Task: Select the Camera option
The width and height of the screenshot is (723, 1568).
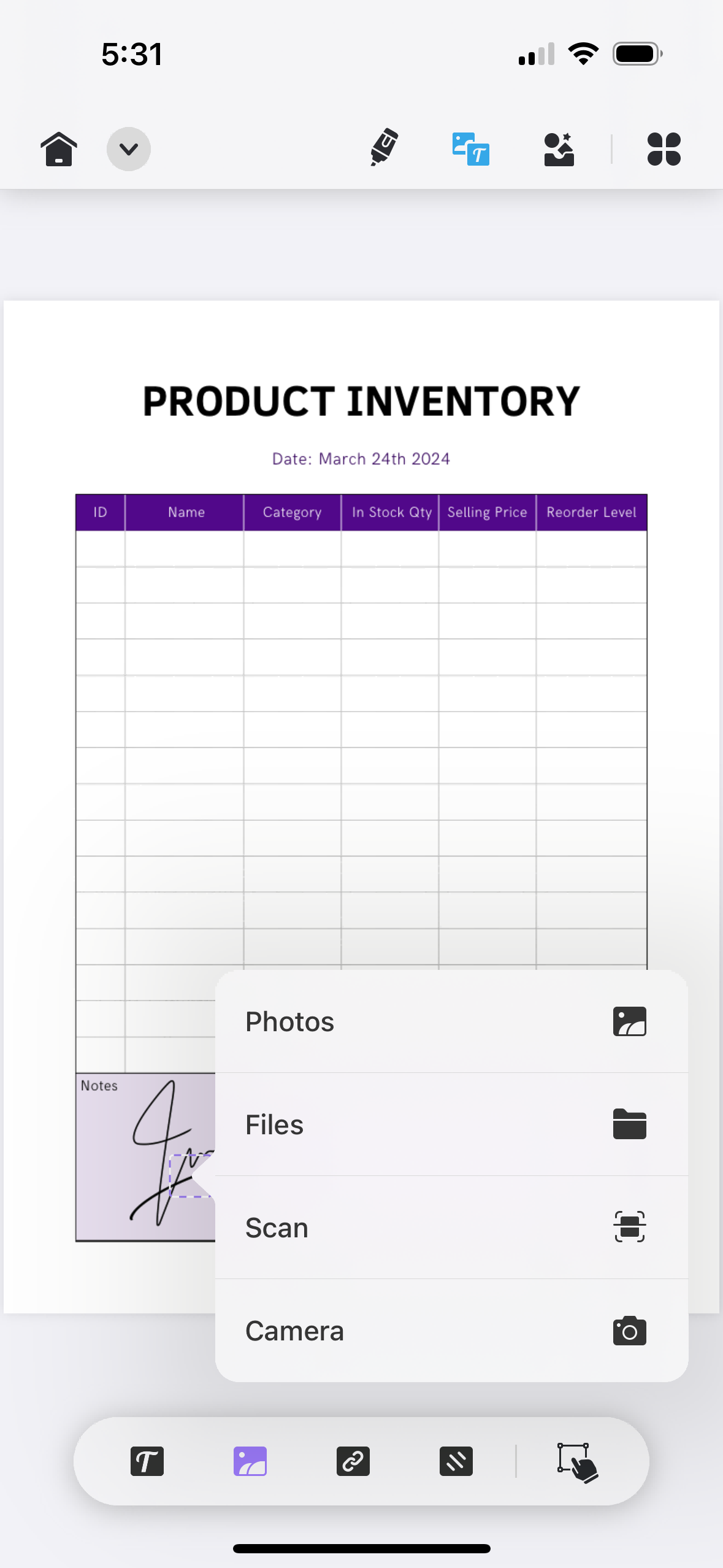Action: [x=451, y=1331]
